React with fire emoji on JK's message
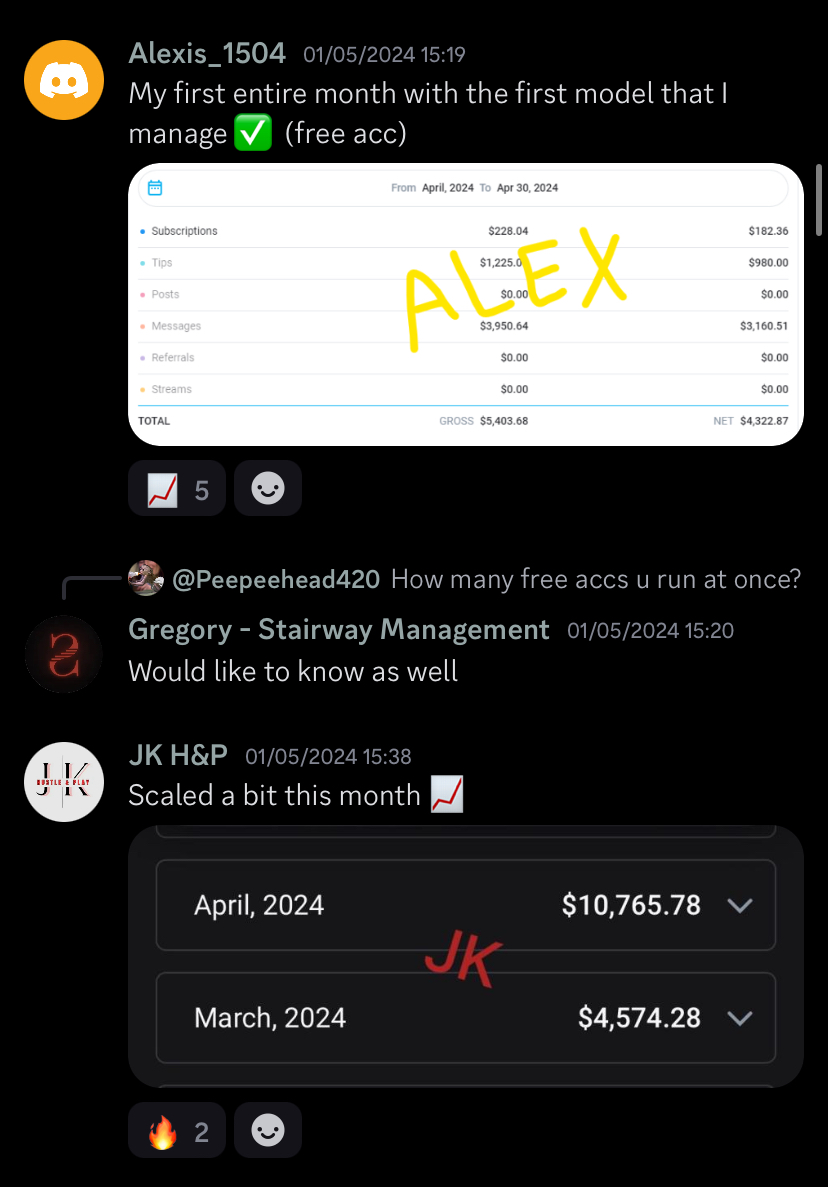Screen dimensions: 828x1187 click(177, 1131)
